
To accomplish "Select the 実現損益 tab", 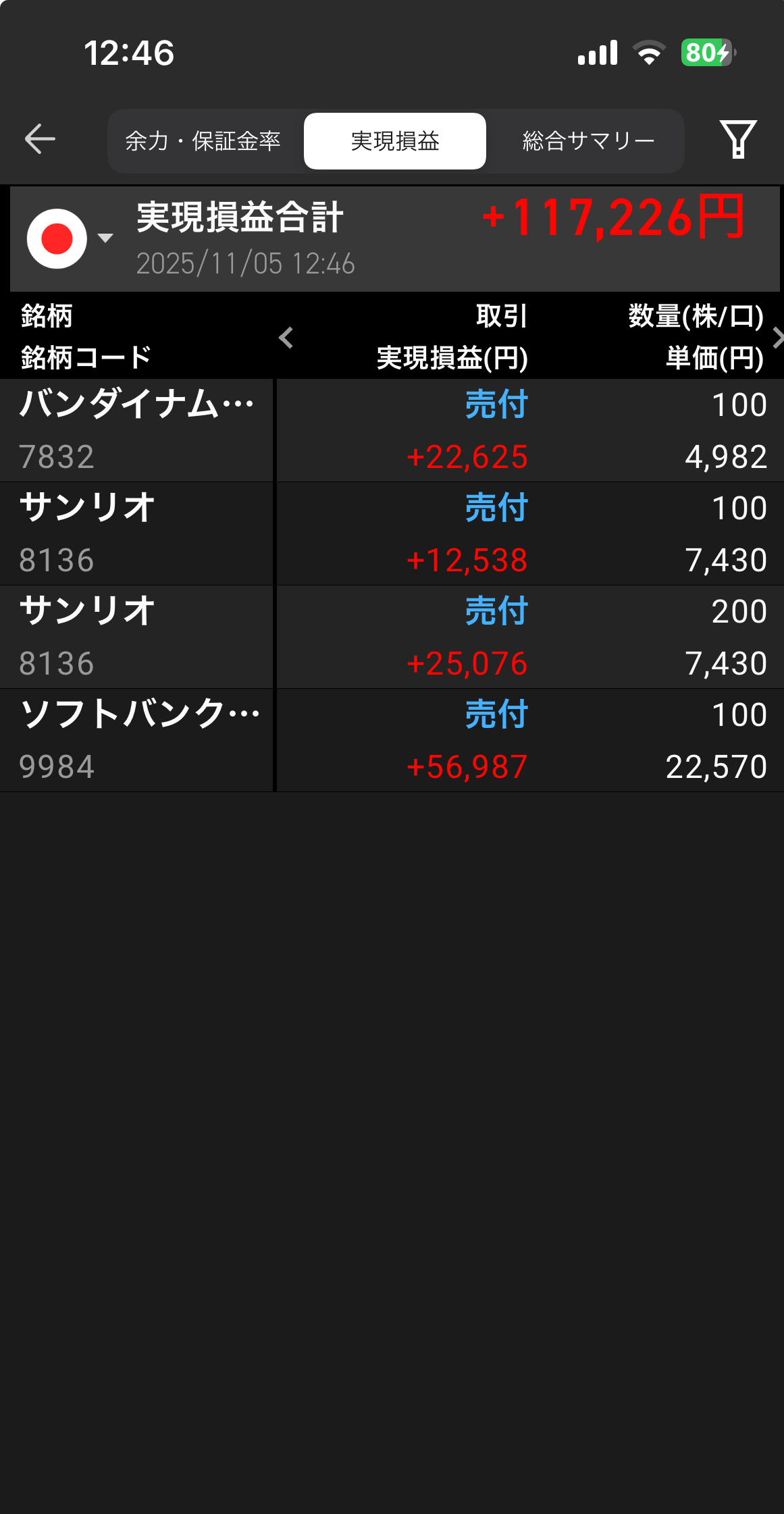I will (x=395, y=141).
